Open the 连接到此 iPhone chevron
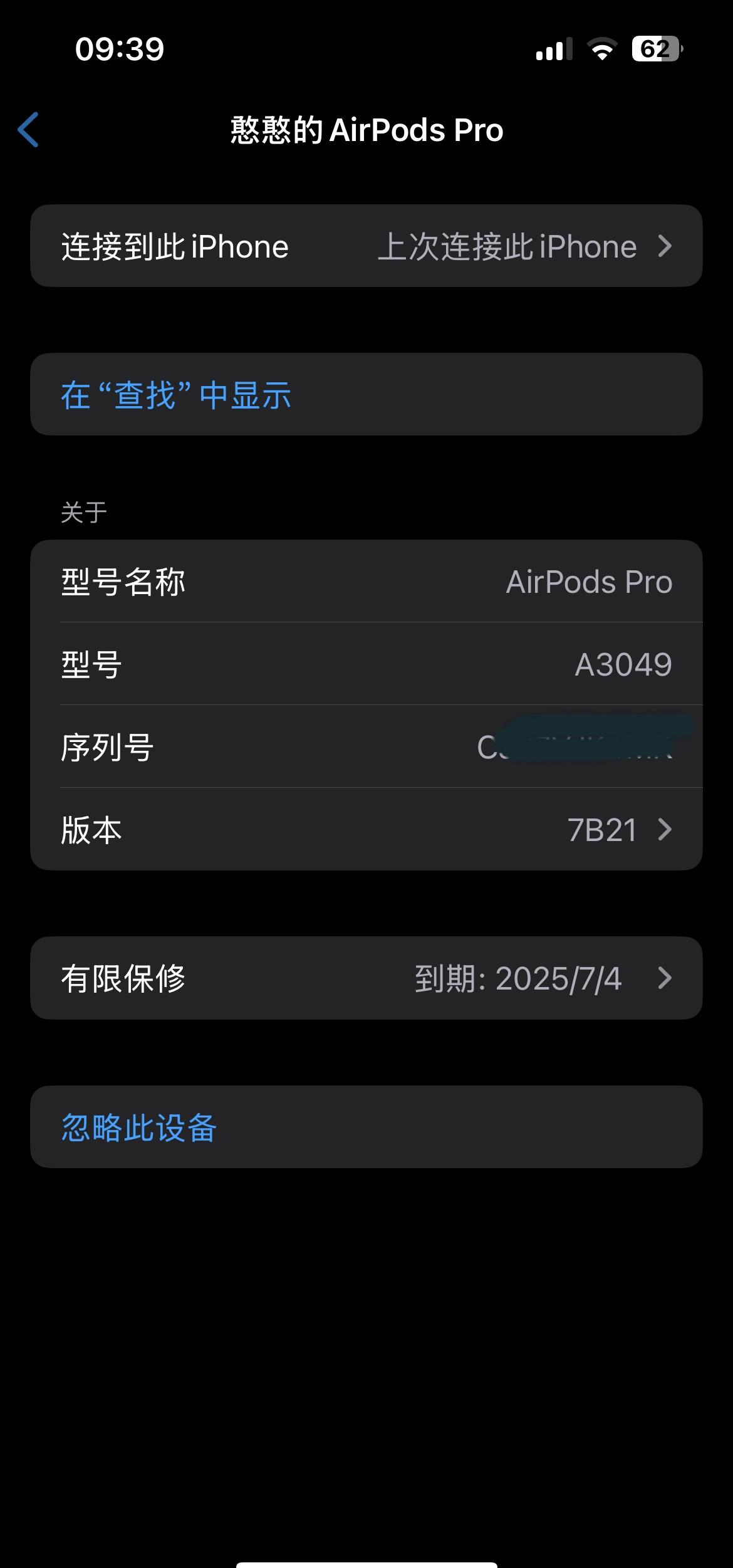 click(666, 246)
